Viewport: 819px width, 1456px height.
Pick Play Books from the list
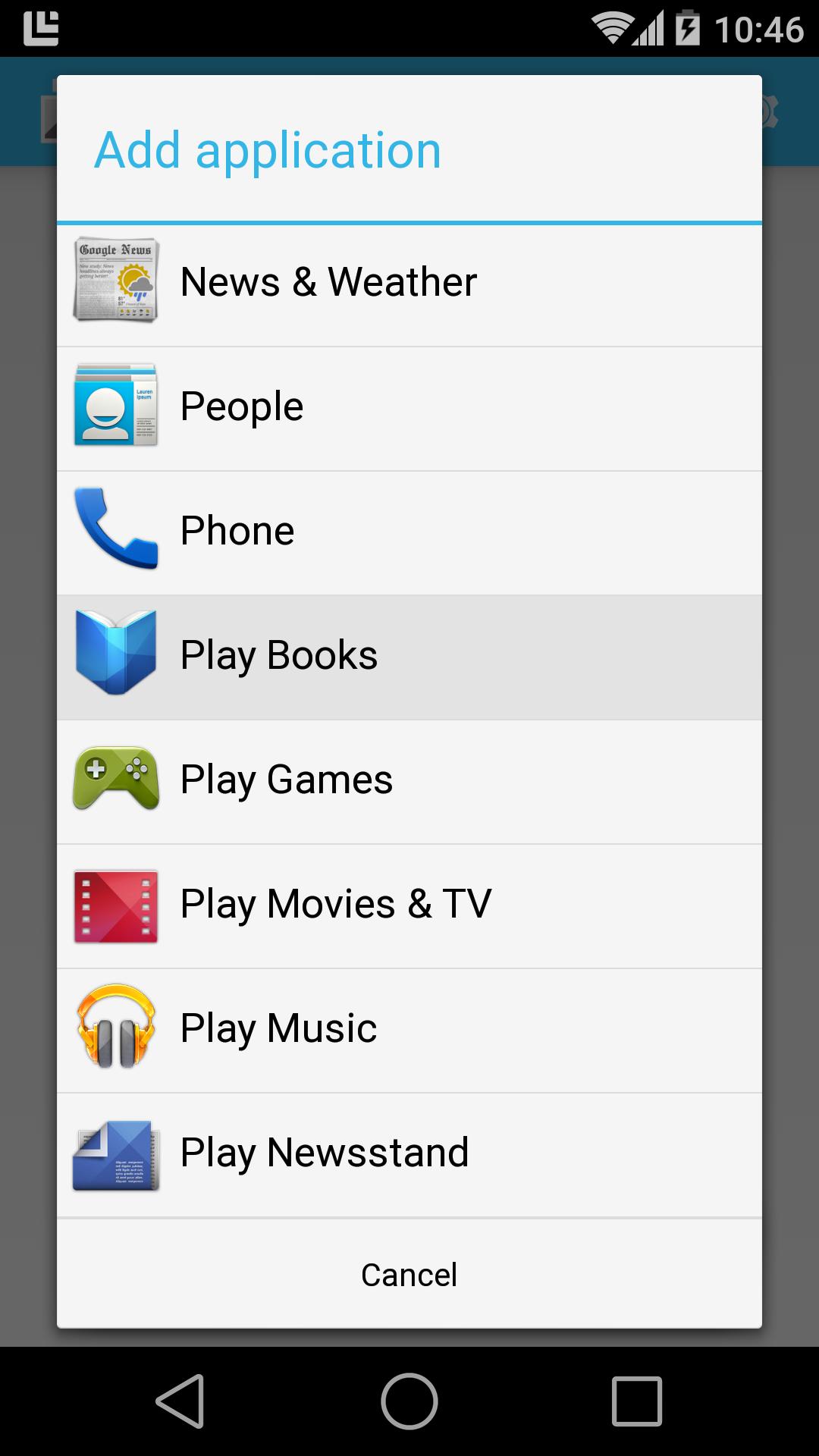click(409, 656)
